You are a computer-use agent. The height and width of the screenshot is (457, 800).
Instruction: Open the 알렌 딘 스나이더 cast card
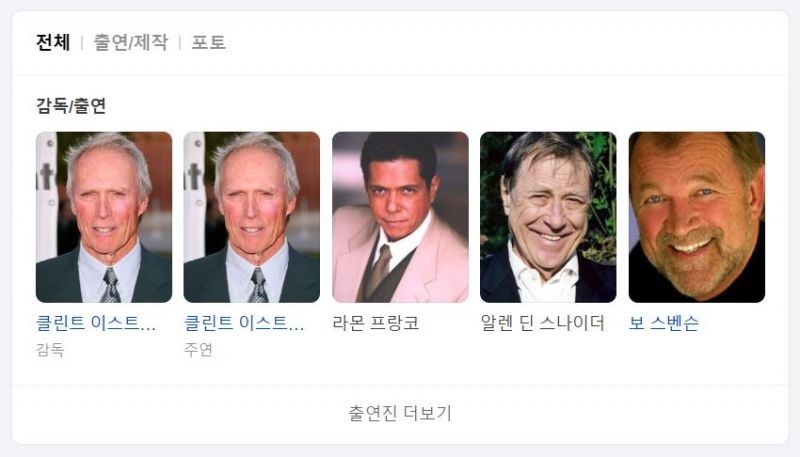(x=548, y=217)
